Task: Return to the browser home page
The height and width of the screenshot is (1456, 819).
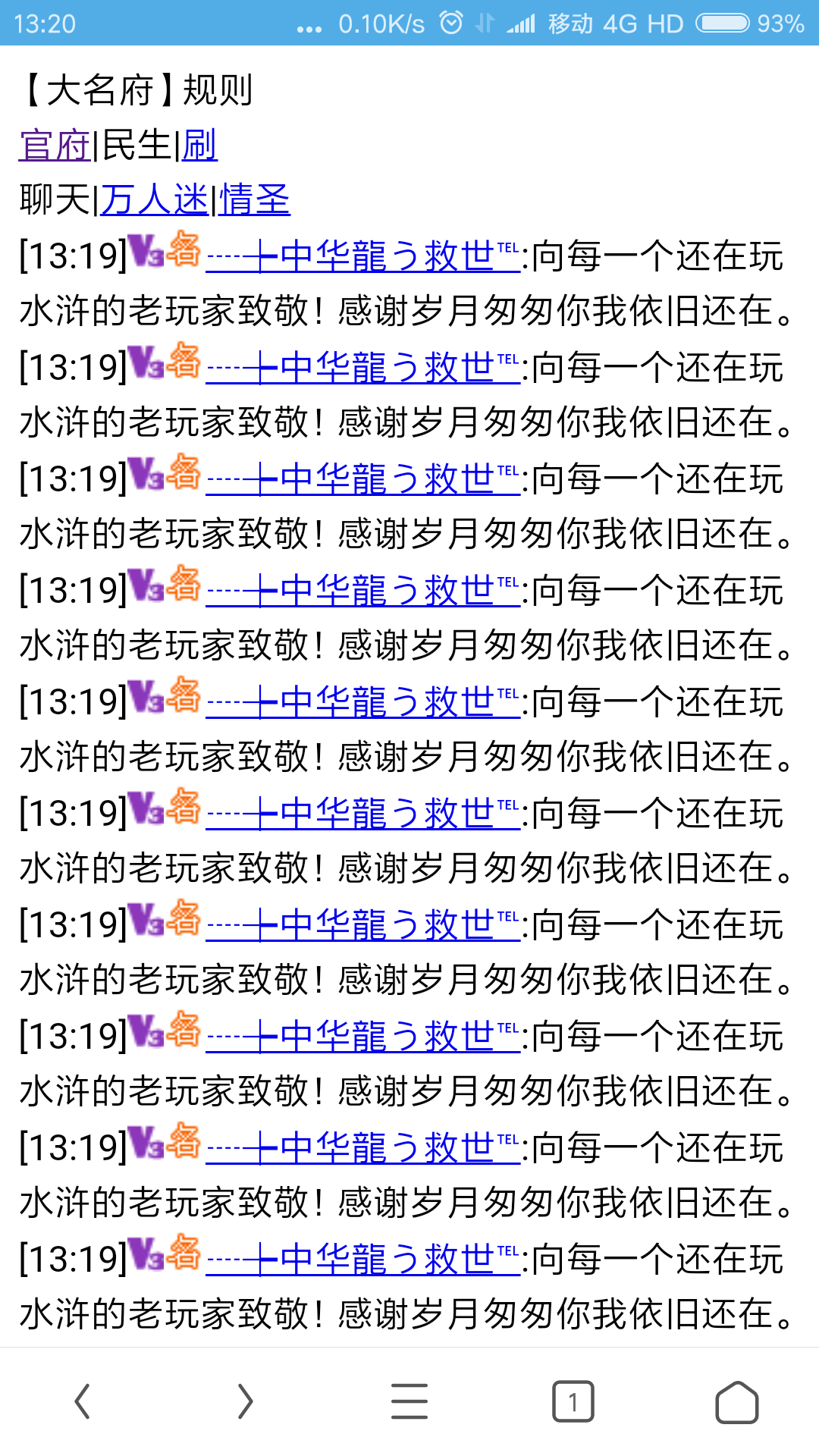Action: point(736,1401)
